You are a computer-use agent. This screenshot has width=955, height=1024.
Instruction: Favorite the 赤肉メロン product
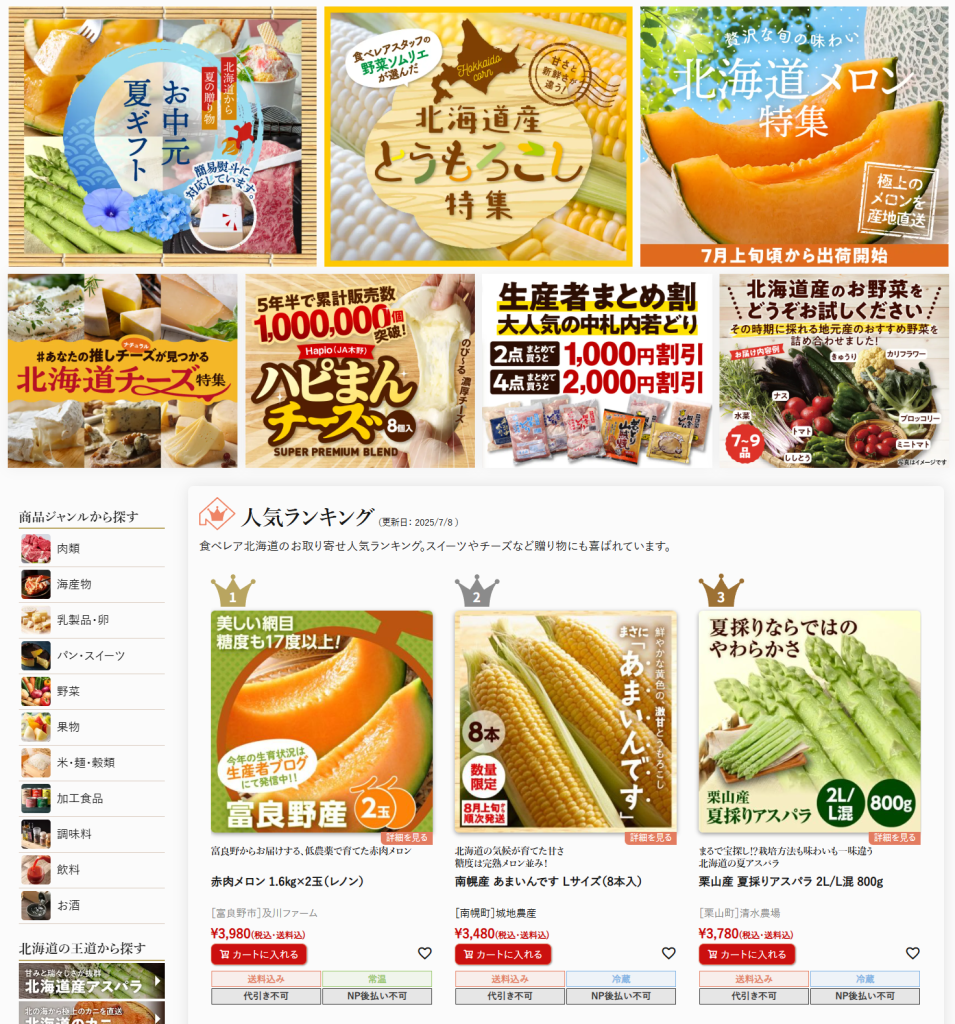click(425, 953)
